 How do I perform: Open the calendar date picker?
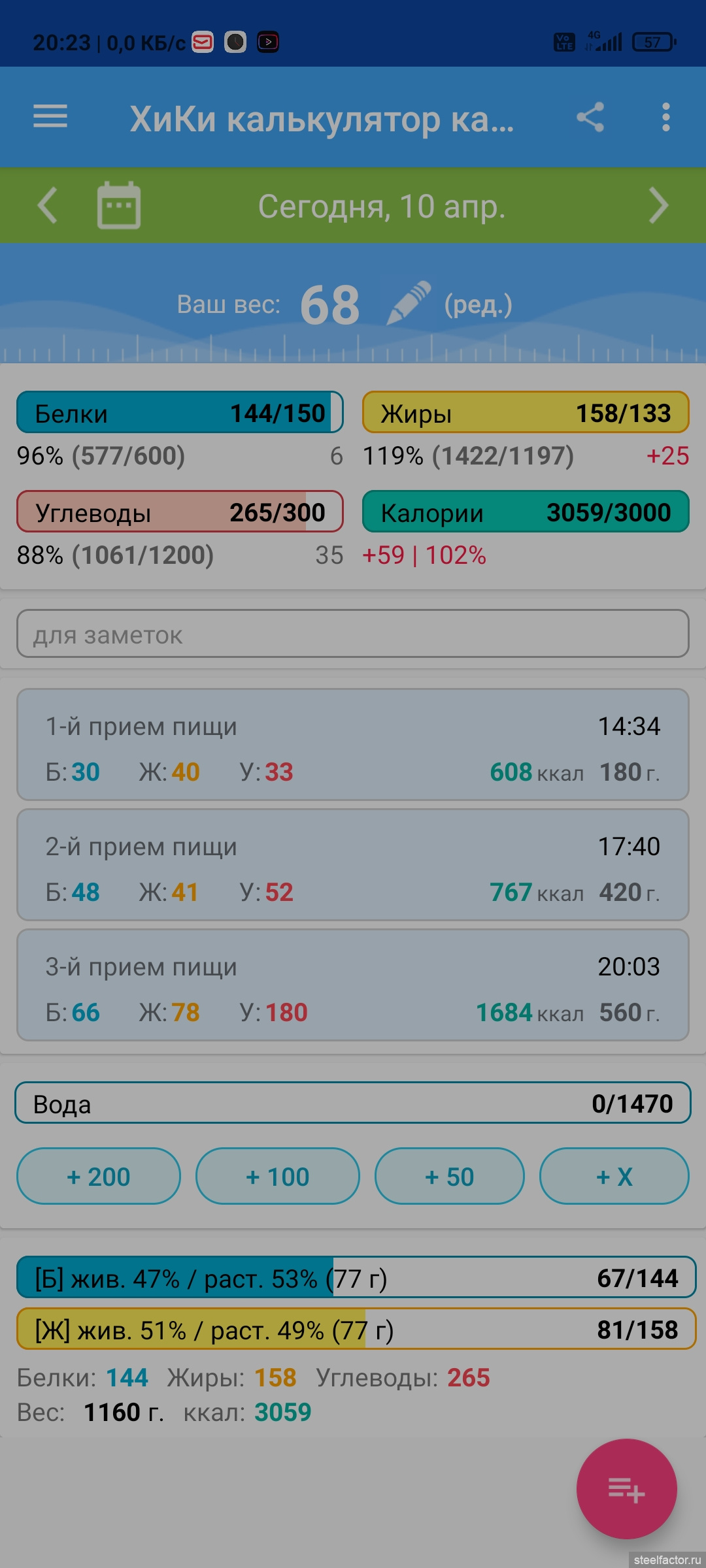(x=119, y=205)
